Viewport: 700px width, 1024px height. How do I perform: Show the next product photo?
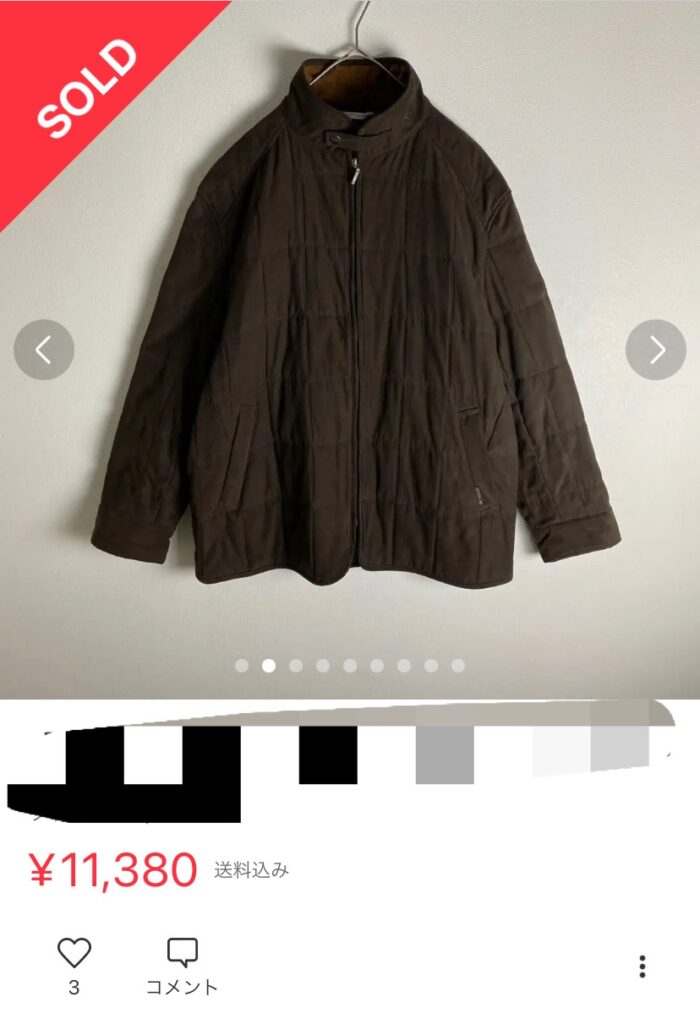pyautogui.click(x=655, y=350)
